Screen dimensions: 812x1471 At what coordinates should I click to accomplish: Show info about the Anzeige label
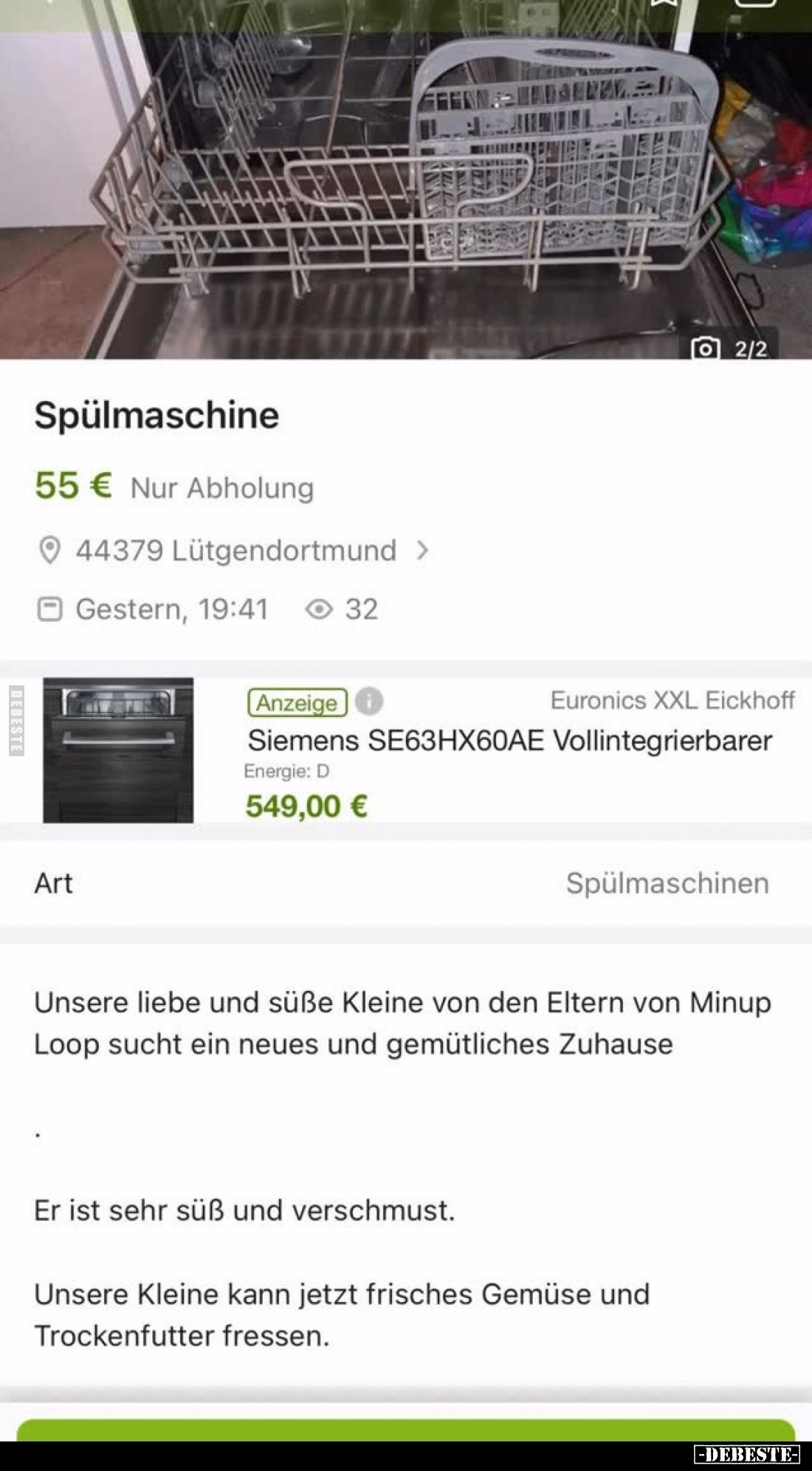[369, 701]
